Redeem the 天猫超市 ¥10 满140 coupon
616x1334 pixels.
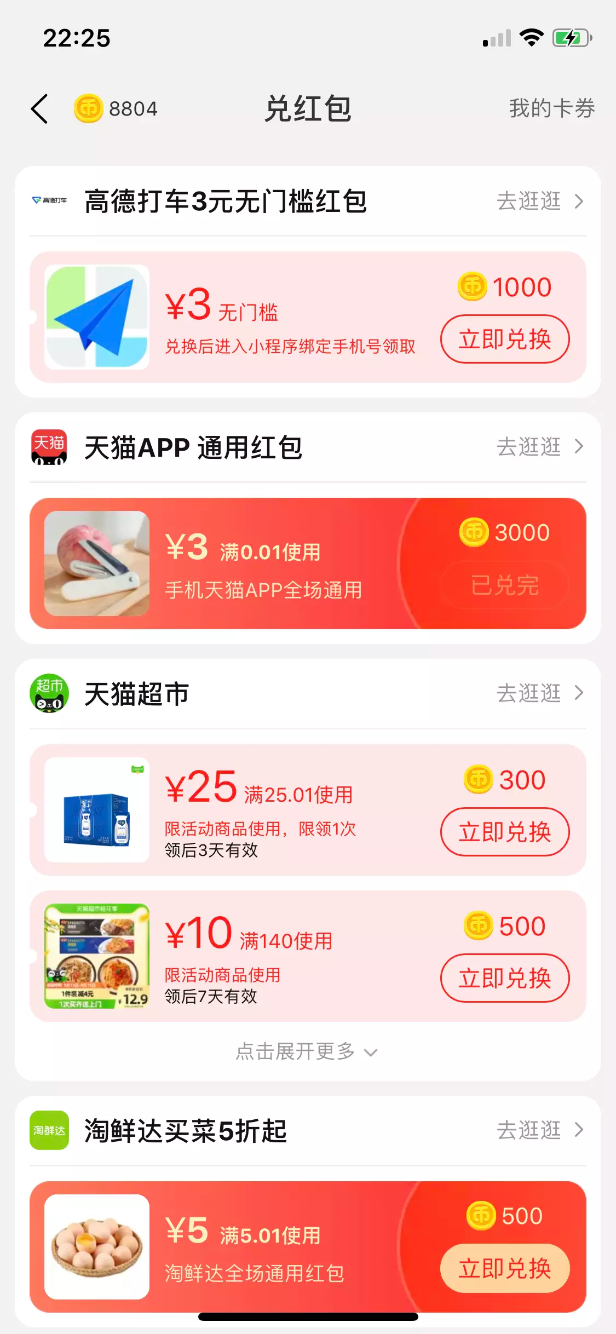505,978
